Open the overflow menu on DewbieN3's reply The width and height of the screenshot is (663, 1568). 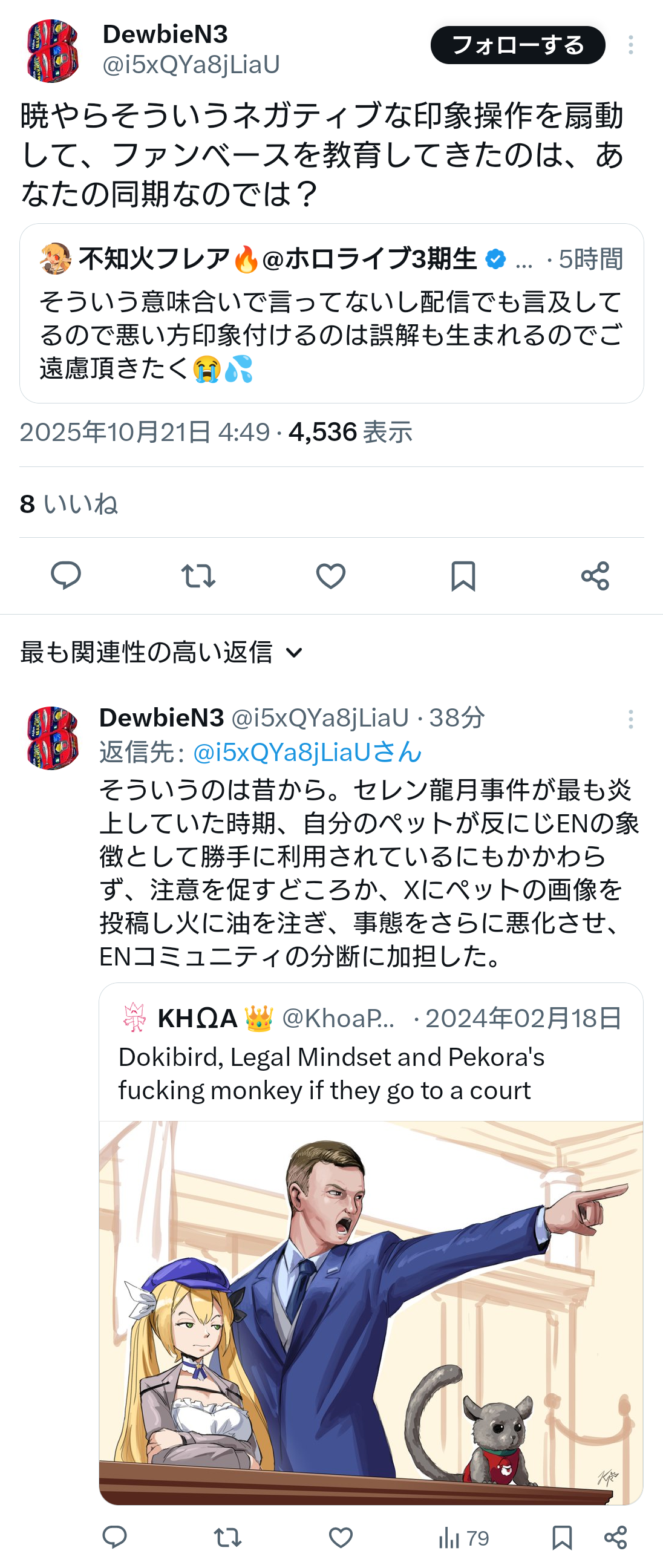tap(630, 719)
